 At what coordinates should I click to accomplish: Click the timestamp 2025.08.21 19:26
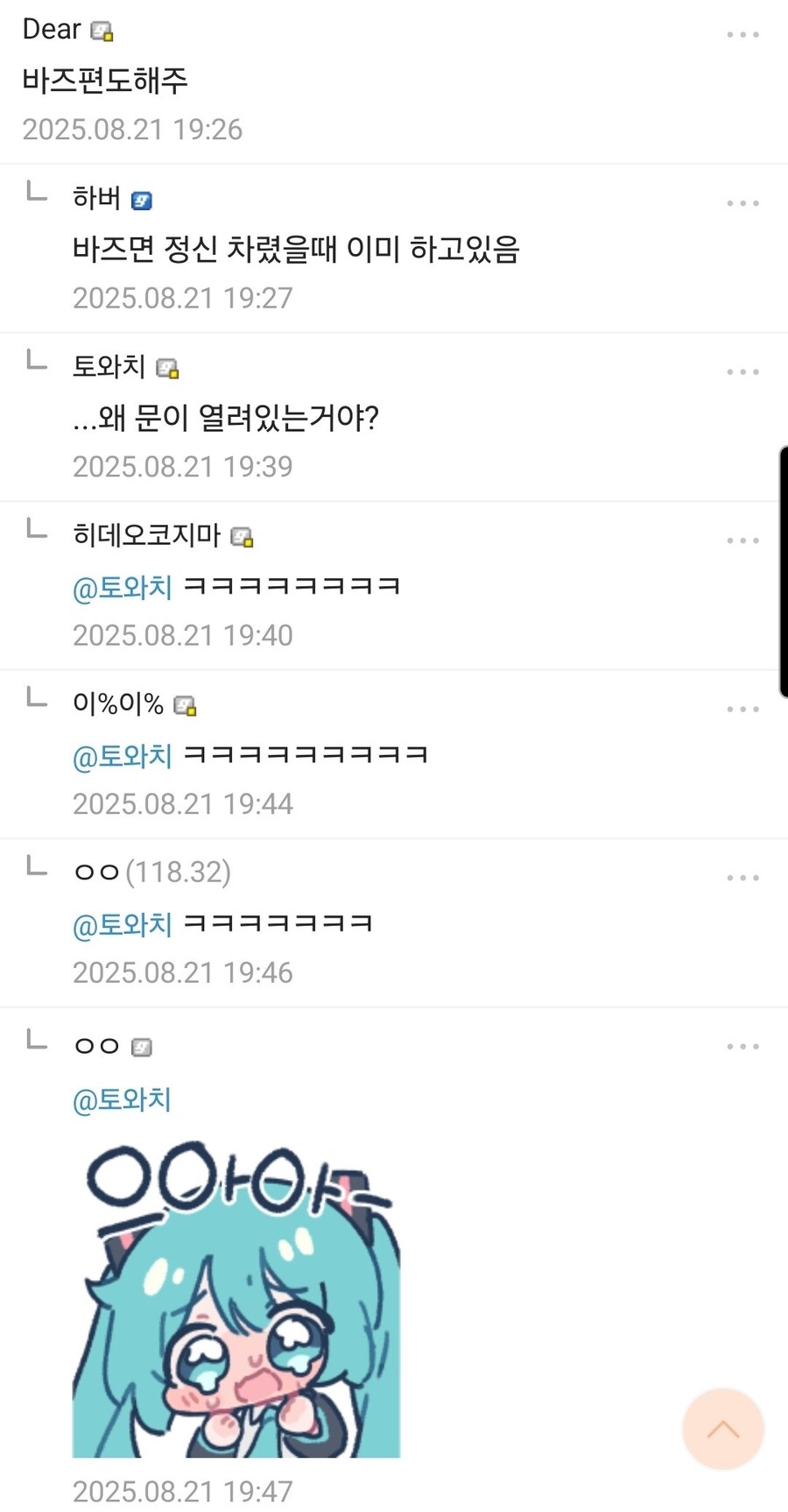[133, 129]
